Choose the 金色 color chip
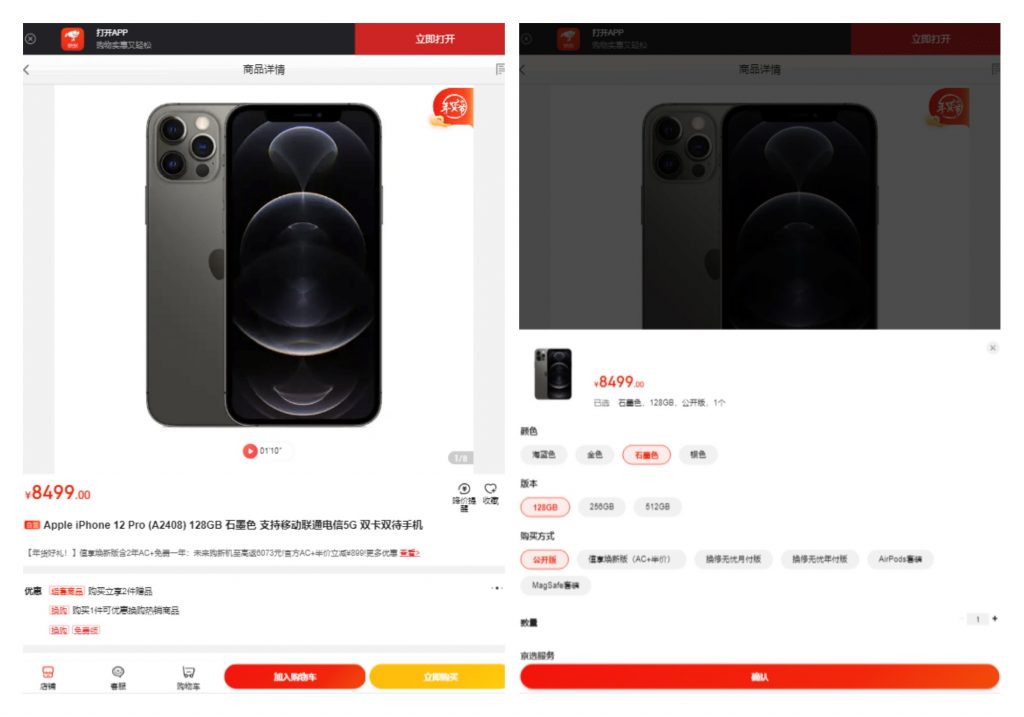The image size is (1024, 717). click(x=594, y=455)
